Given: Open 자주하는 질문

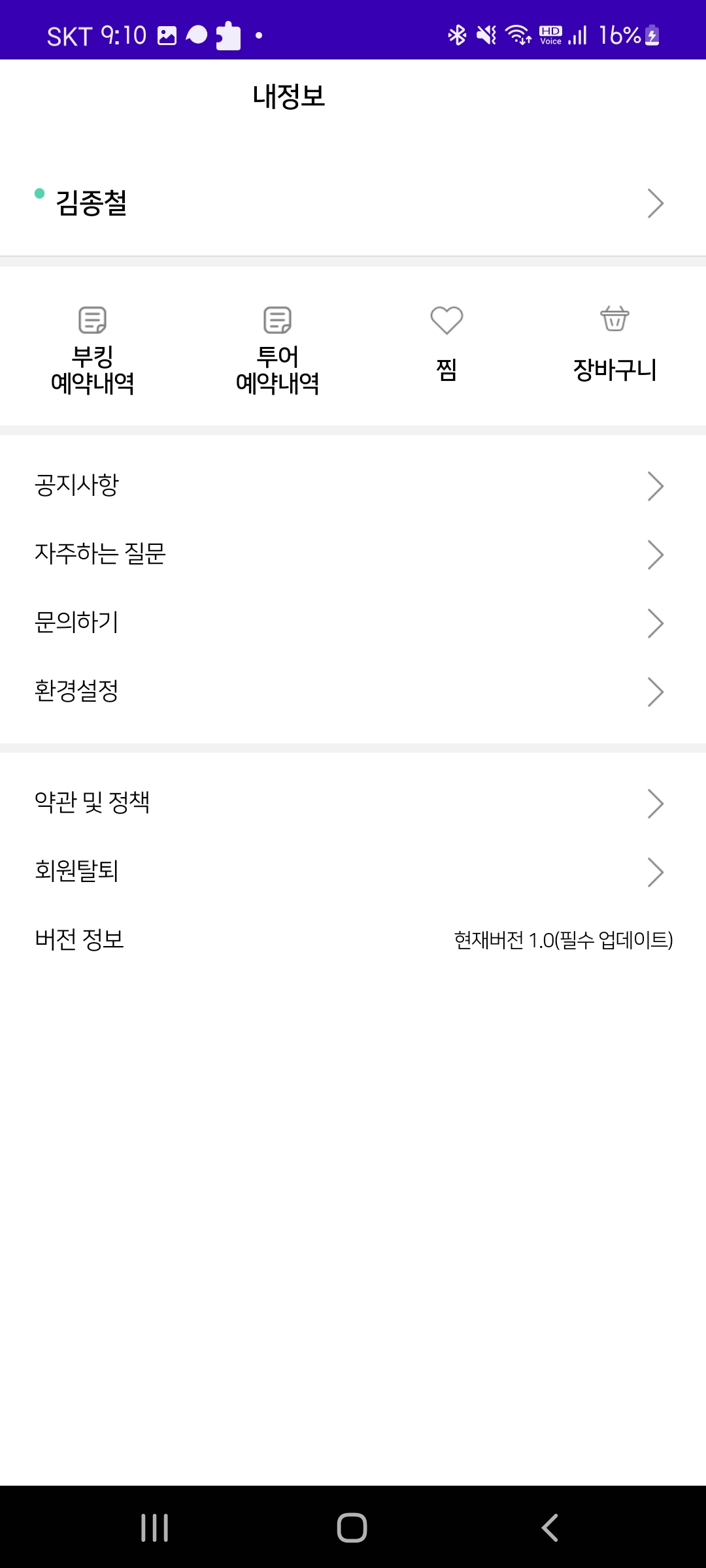Looking at the screenshot, I should [x=353, y=554].
